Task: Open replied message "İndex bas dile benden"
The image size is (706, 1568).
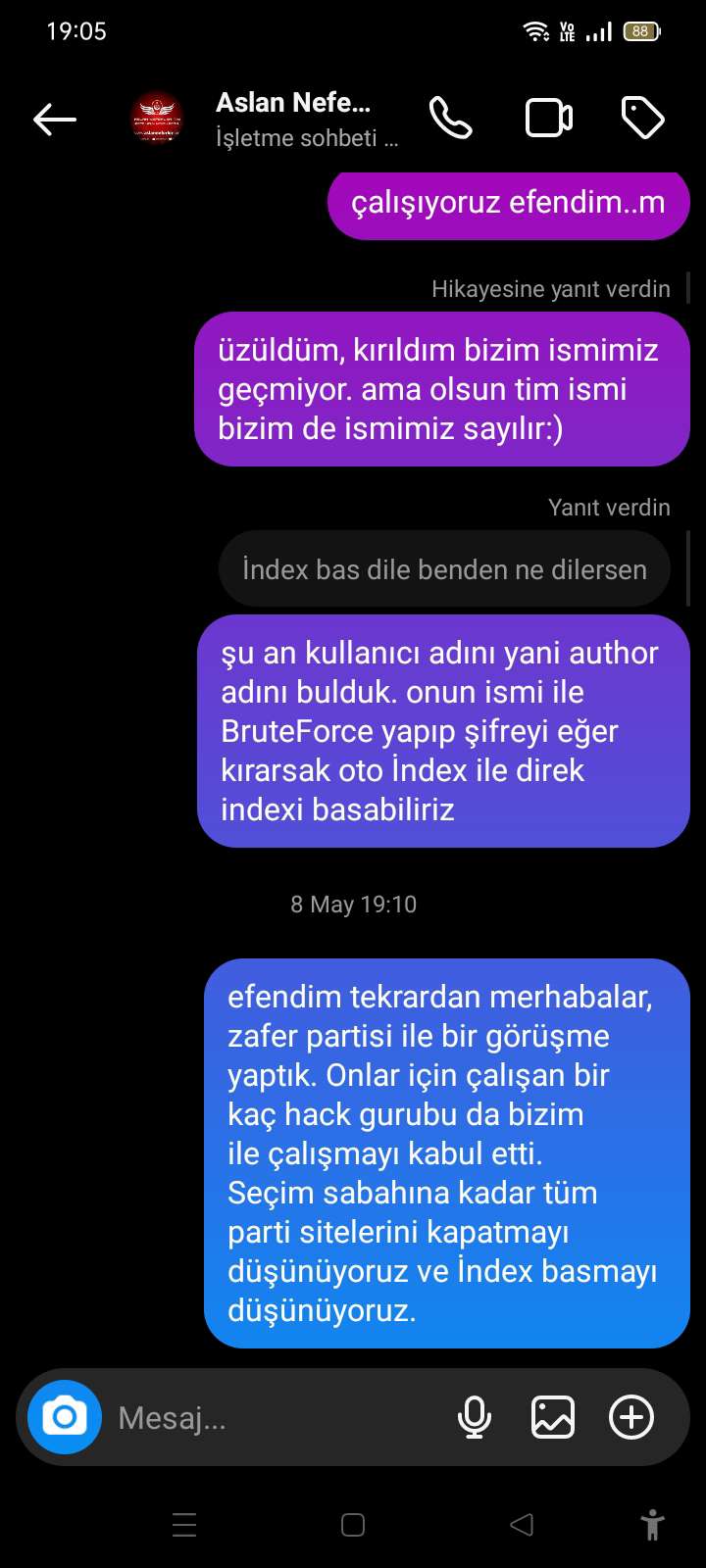Action: 444,568
